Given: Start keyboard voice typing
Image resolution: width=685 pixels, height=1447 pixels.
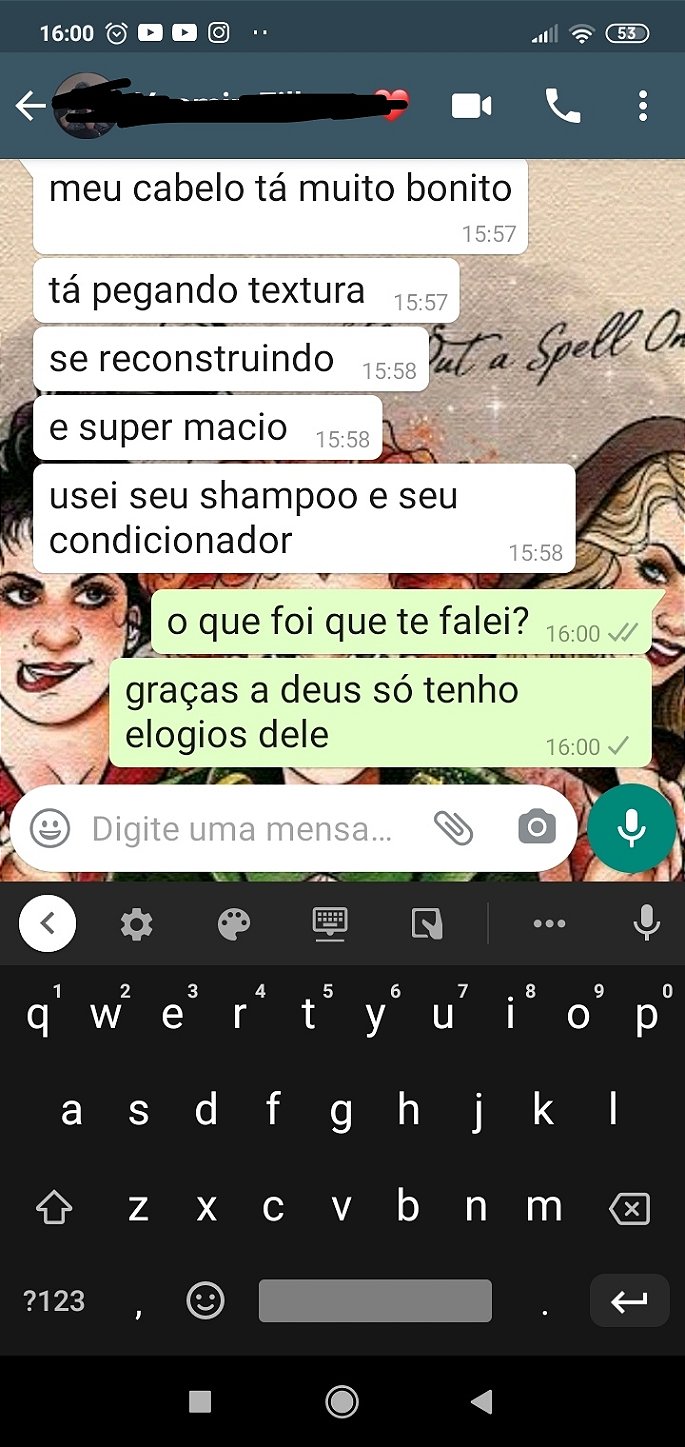Looking at the screenshot, I should click(646, 924).
